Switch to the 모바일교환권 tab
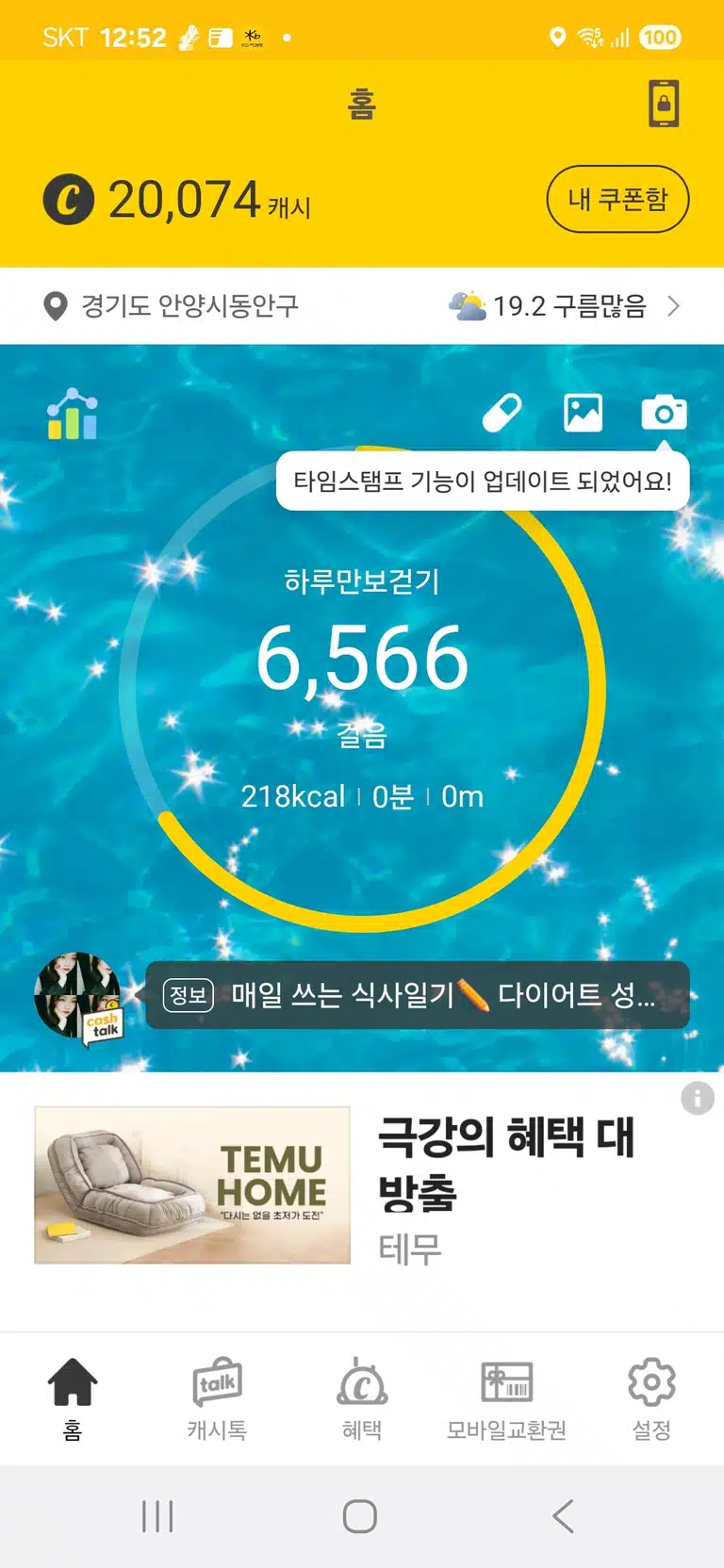Image resolution: width=724 pixels, height=1568 pixels. coord(506,1399)
